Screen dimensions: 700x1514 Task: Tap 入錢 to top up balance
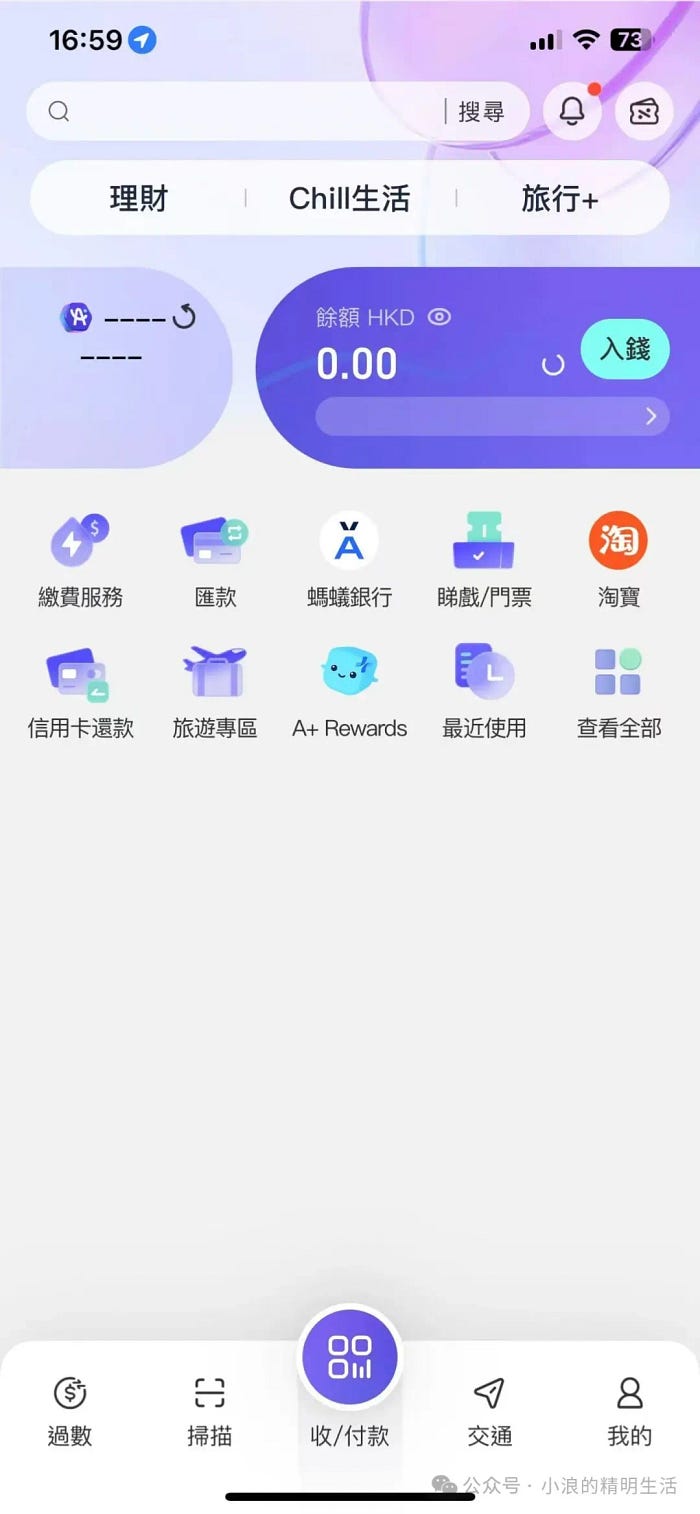tap(625, 349)
